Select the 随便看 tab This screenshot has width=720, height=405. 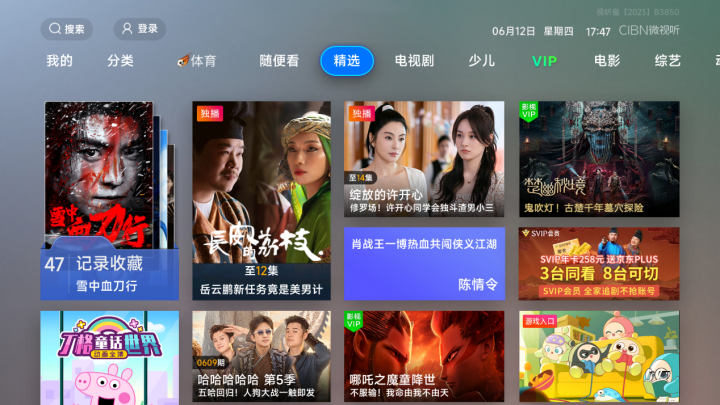click(279, 61)
